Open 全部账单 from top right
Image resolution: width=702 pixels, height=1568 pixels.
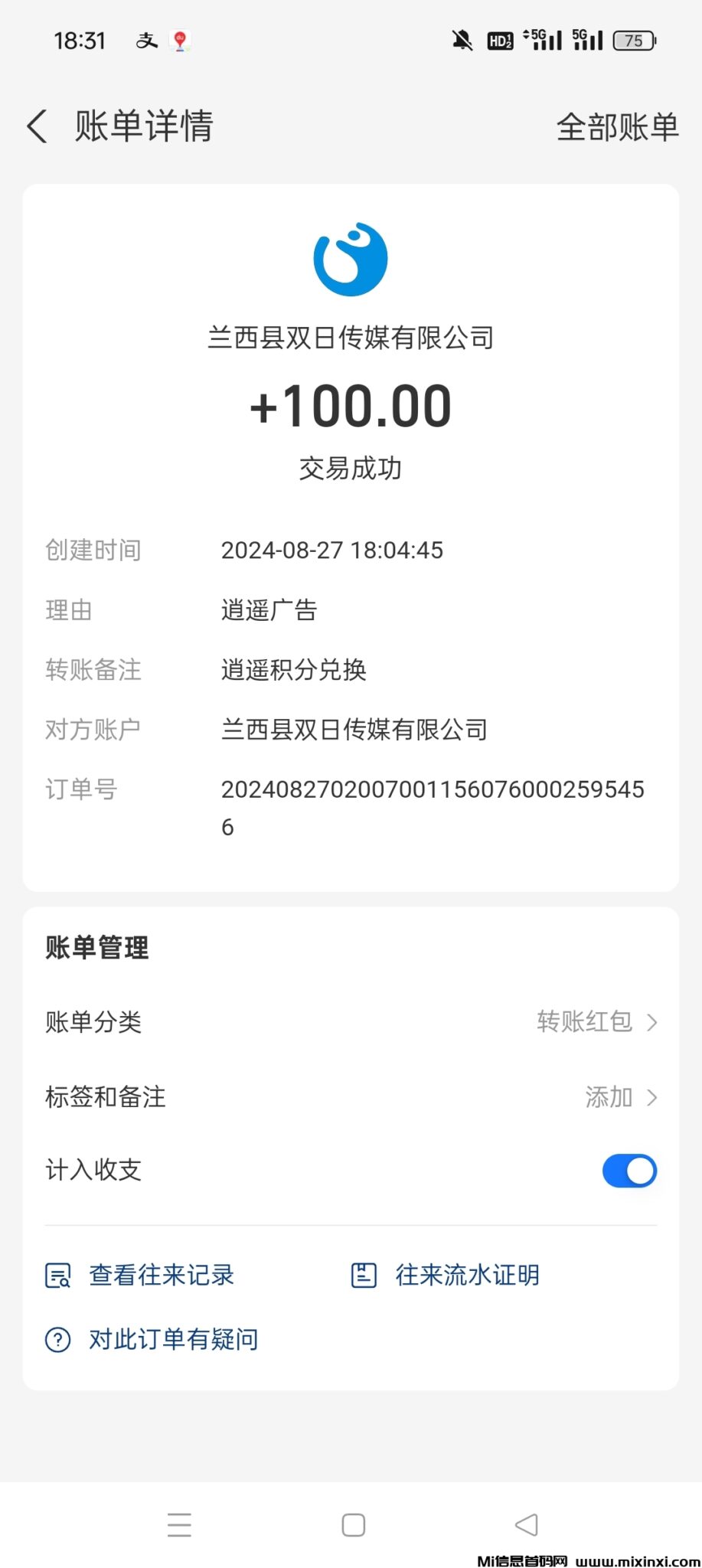tap(617, 126)
